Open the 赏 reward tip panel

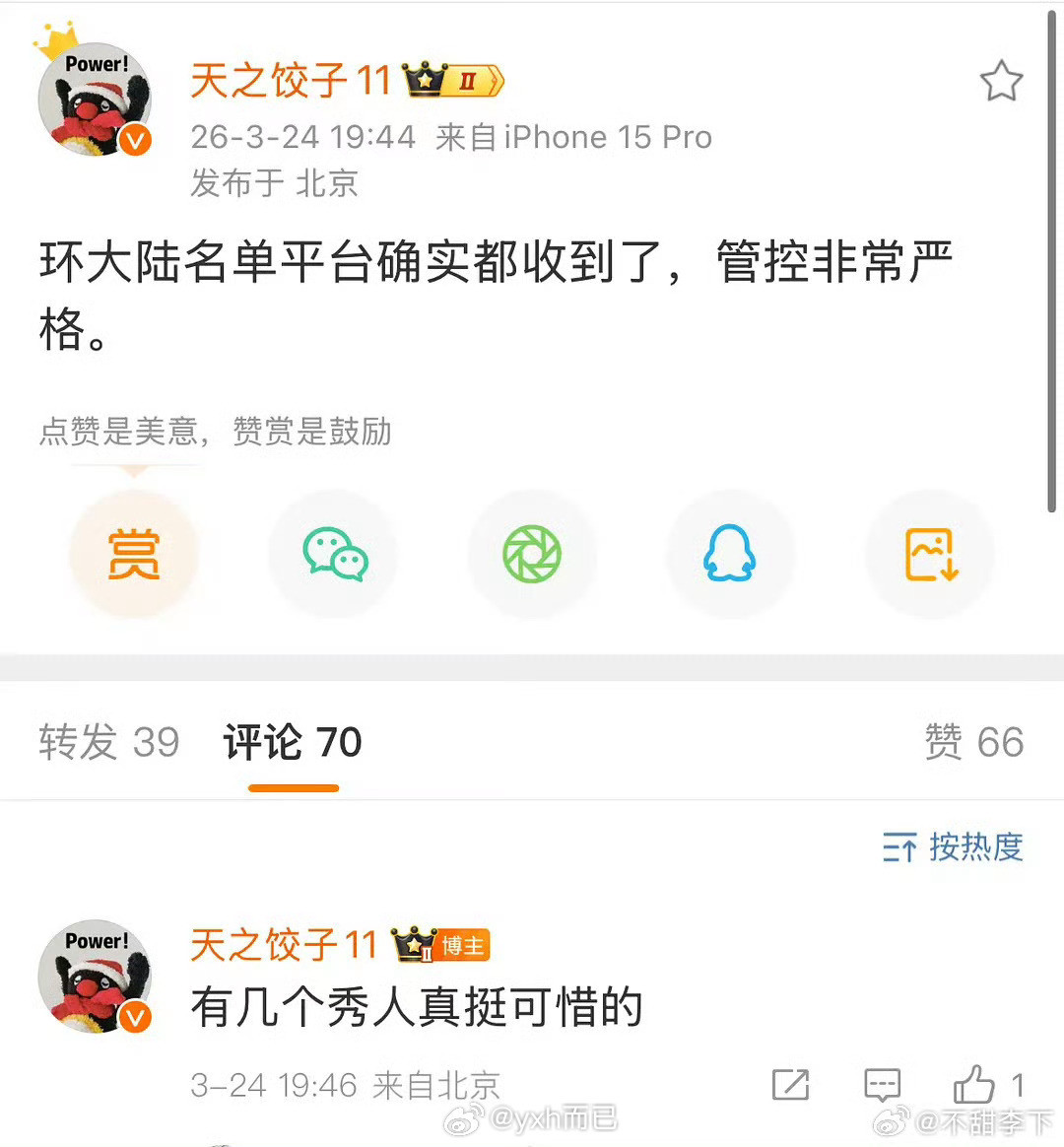click(x=136, y=555)
